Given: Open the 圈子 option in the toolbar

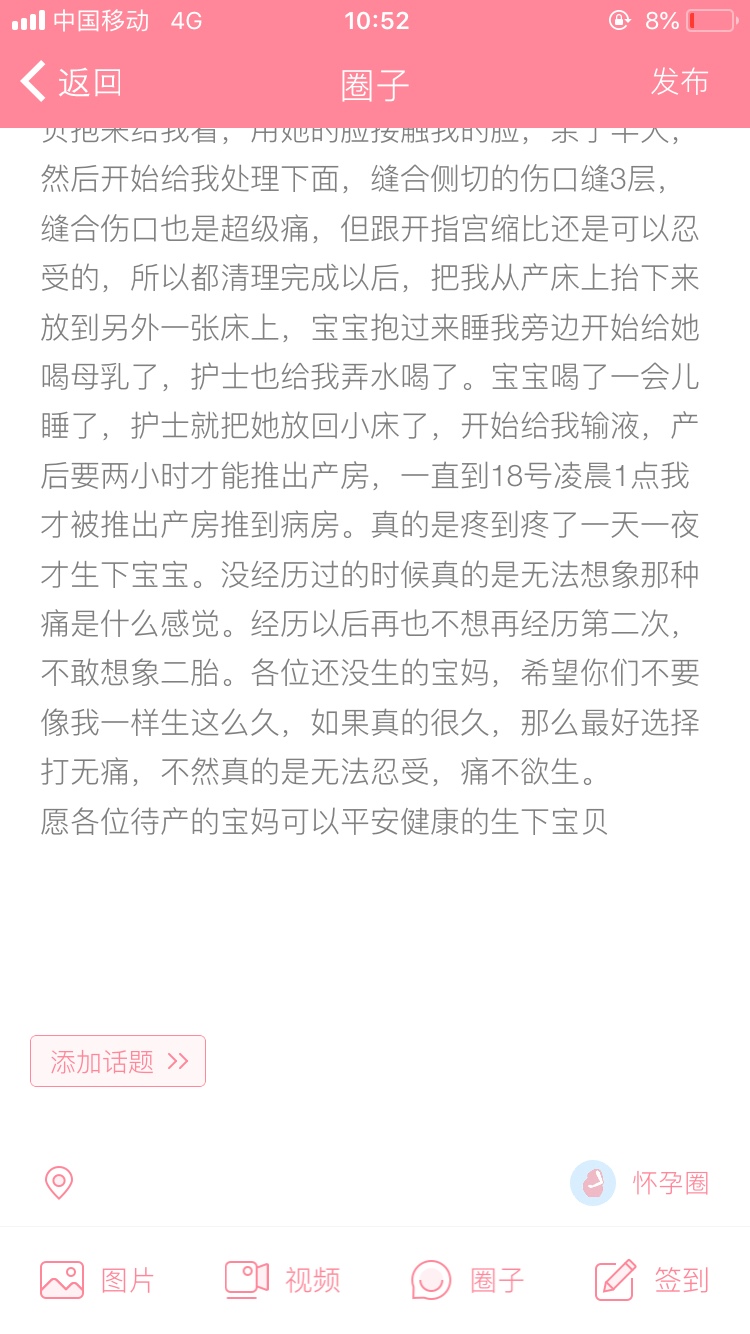Looking at the screenshot, I should click(468, 1280).
